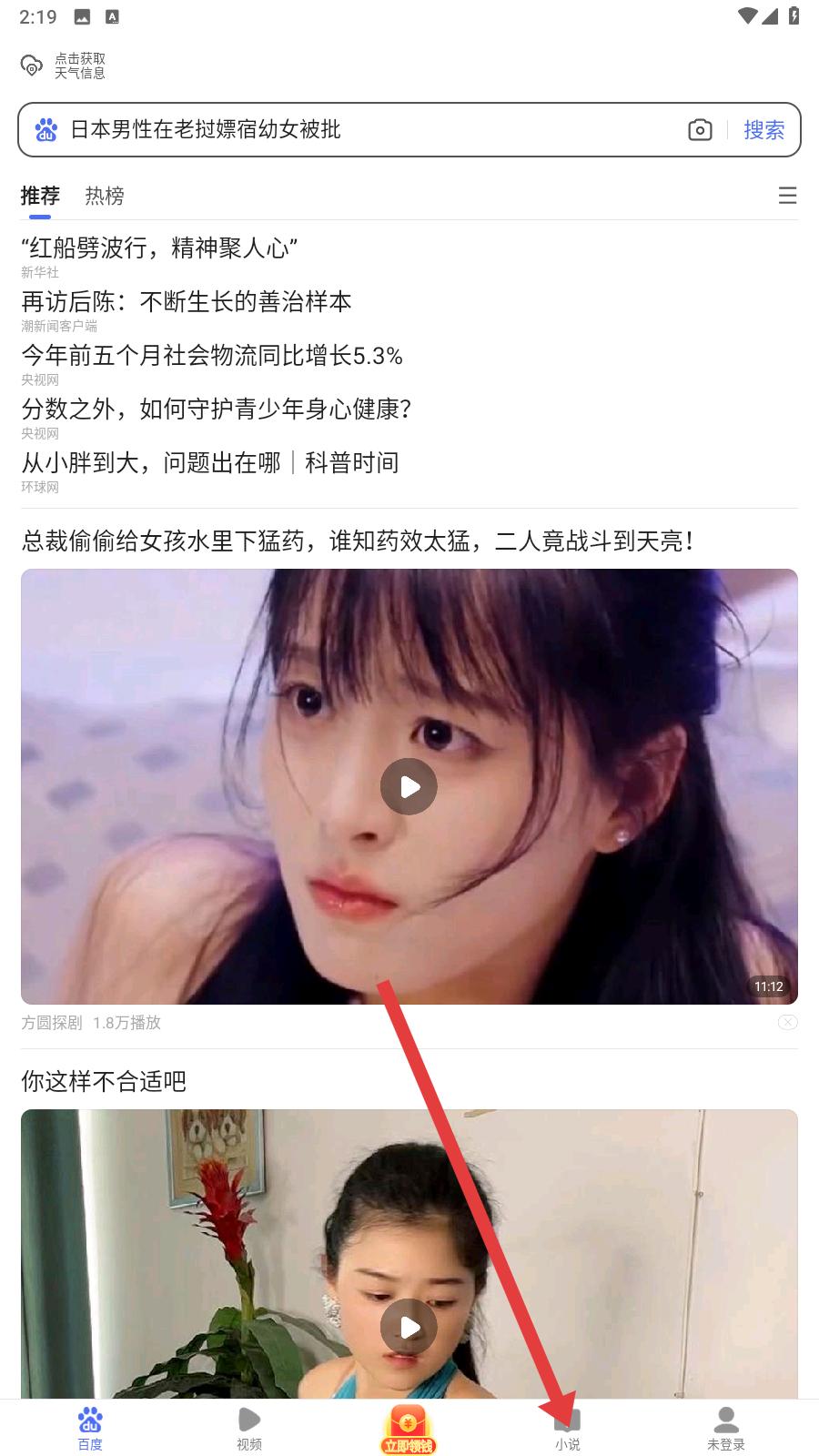The image size is (819, 1456).
Task: Tap the 搜索 button
Action: coord(763,130)
